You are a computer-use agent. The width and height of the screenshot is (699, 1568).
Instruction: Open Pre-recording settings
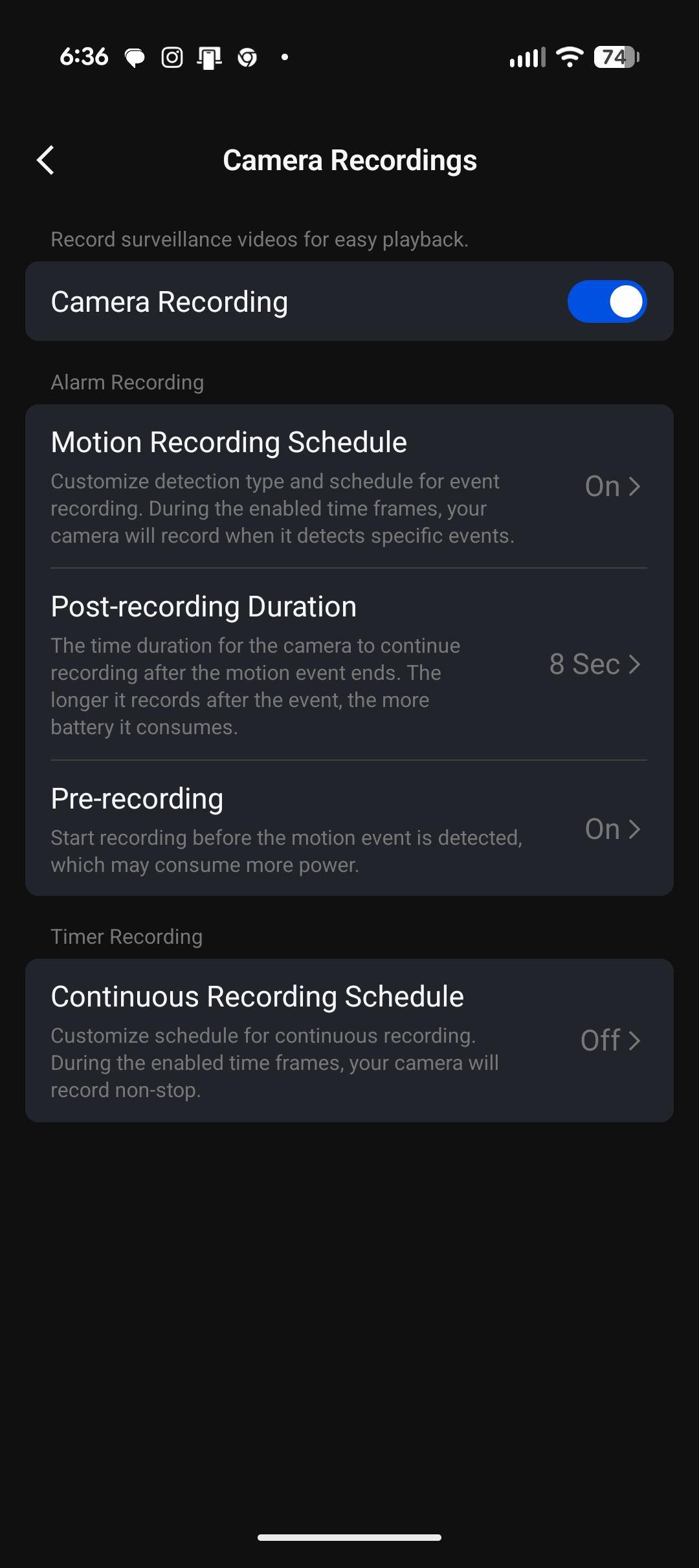coord(349,829)
